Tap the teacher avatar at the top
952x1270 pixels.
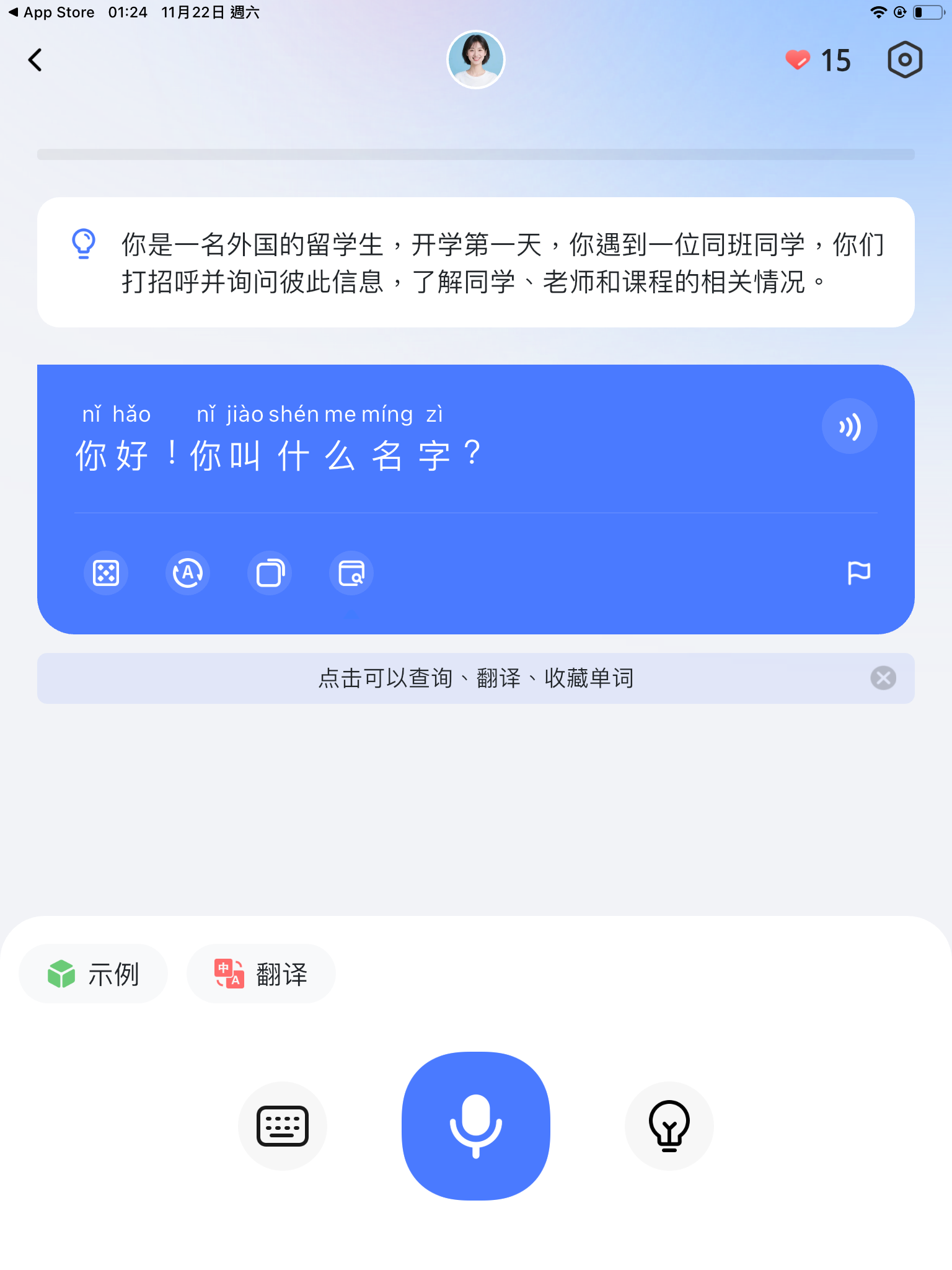475,60
